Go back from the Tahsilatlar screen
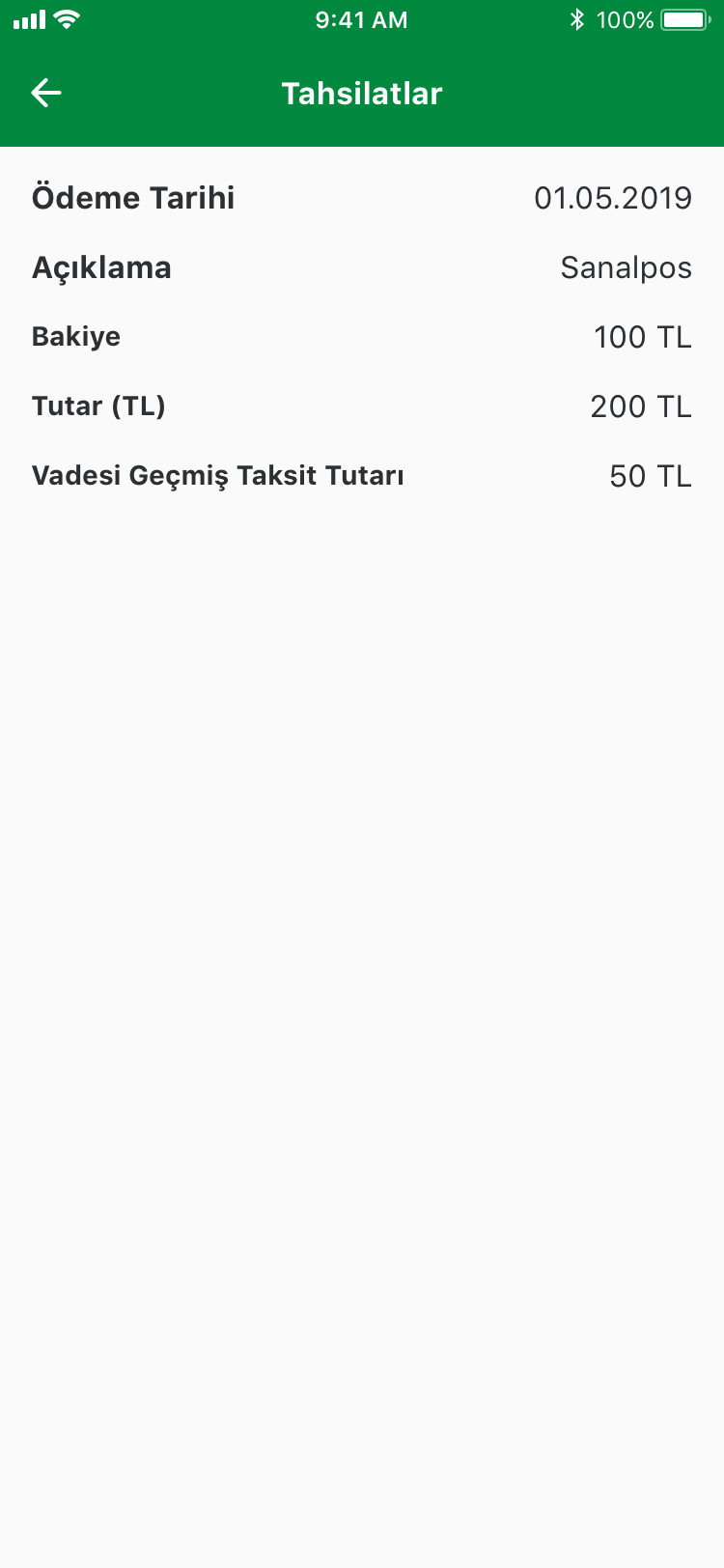The image size is (724, 1568). coord(46,93)
